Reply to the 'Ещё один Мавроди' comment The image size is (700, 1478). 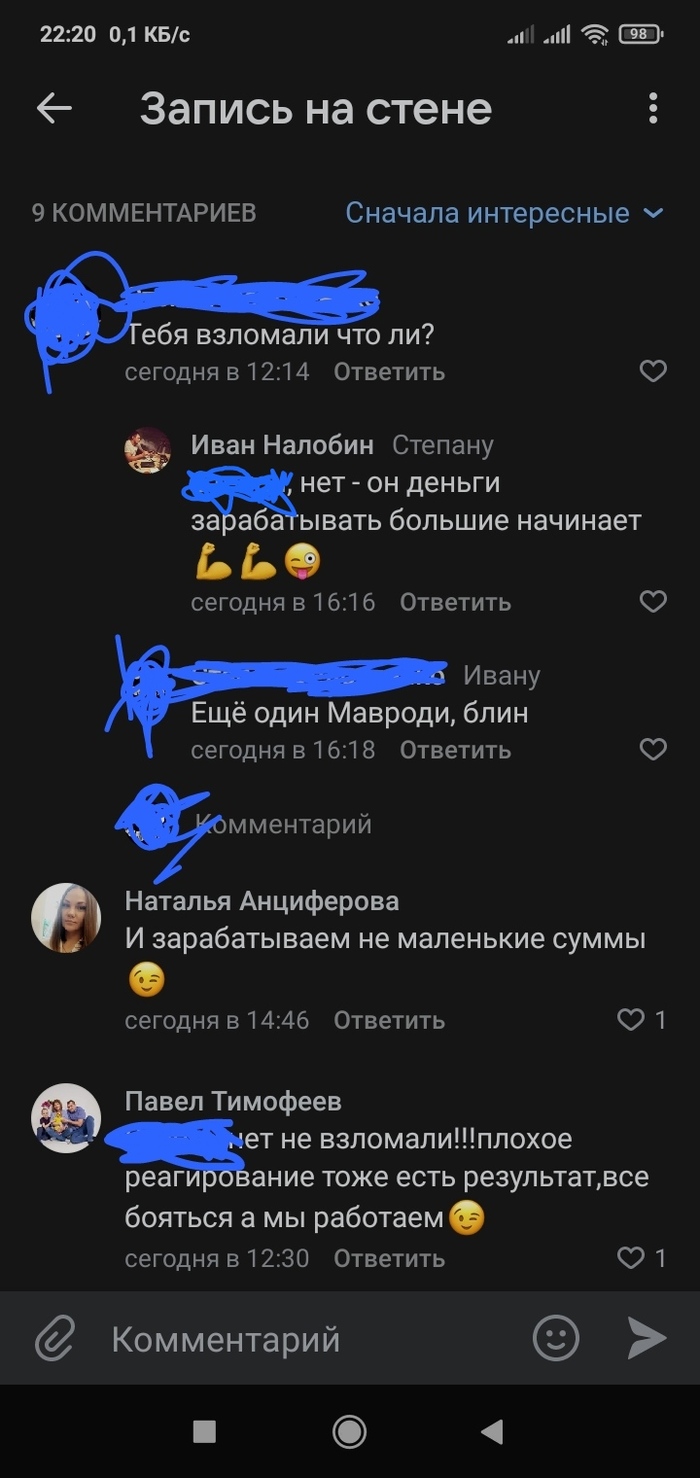[x=455, y=749]
